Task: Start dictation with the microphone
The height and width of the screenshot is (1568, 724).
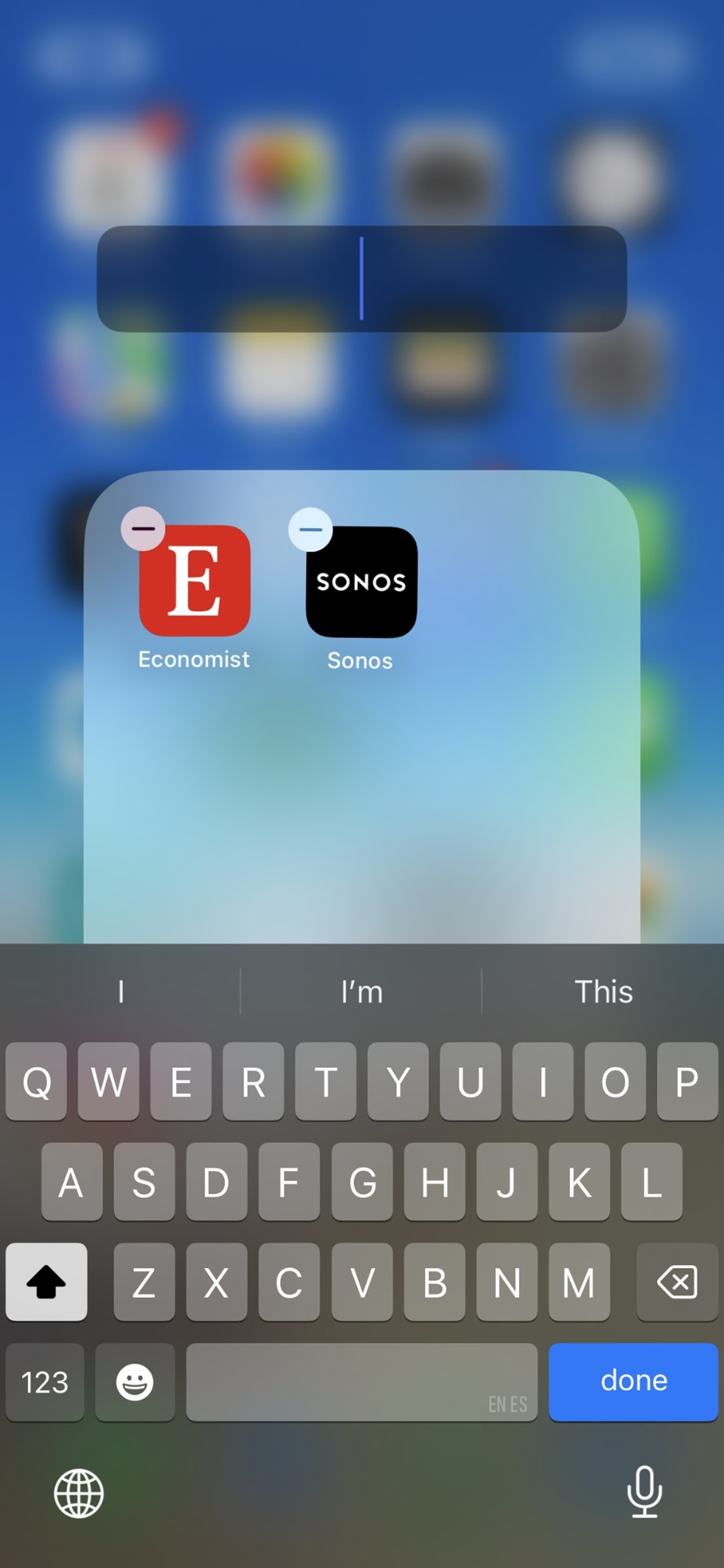Action: tap(645, 1492)
